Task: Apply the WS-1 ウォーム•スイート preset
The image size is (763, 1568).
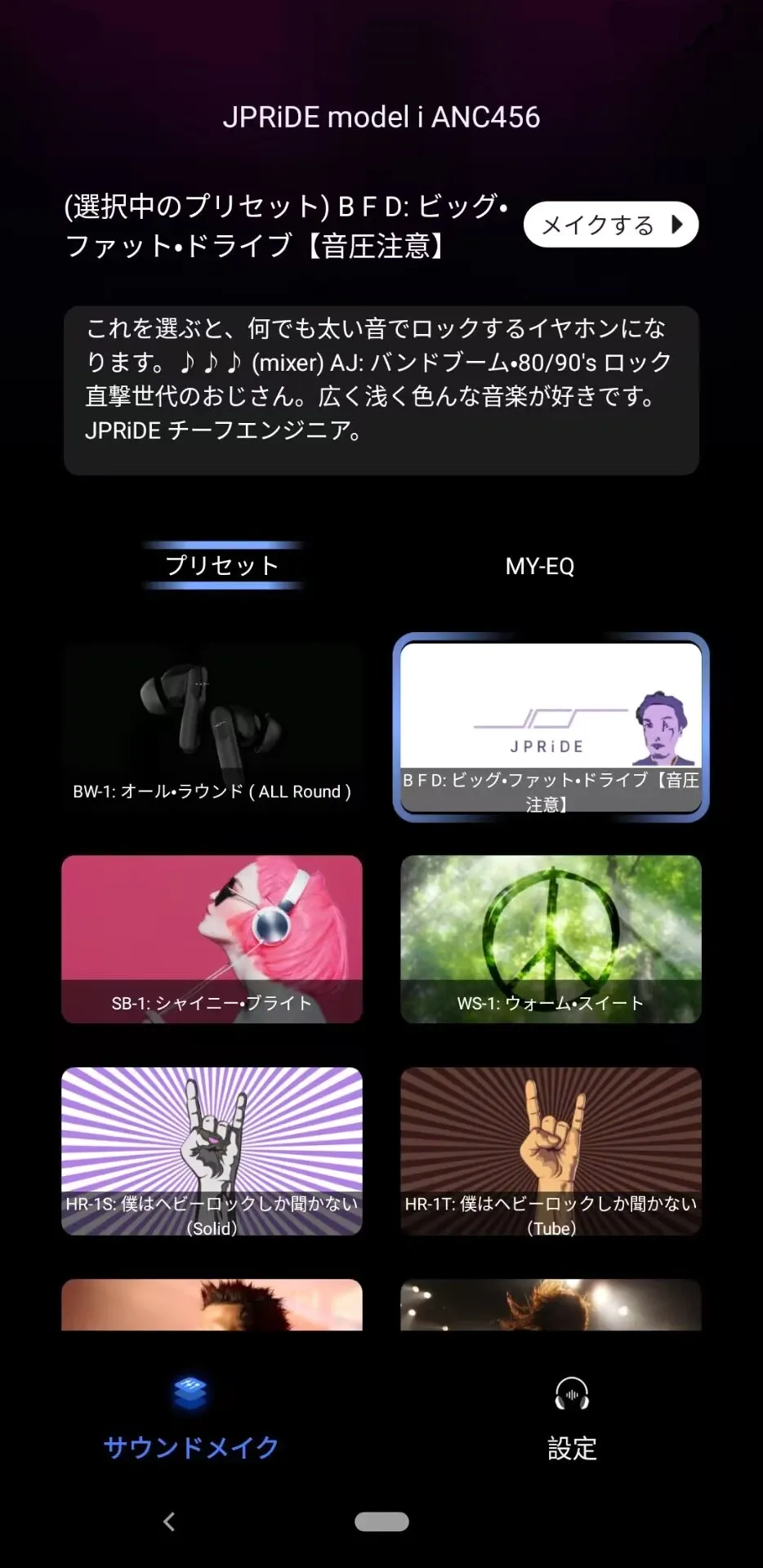Action: pos(551,939)
